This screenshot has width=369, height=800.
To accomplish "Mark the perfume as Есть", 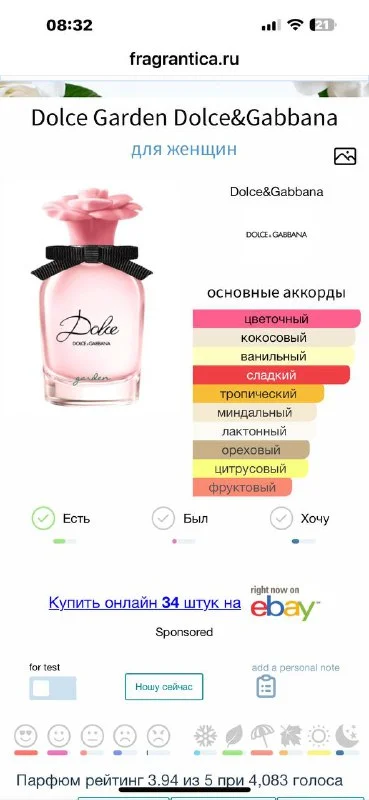I will 43,518.
